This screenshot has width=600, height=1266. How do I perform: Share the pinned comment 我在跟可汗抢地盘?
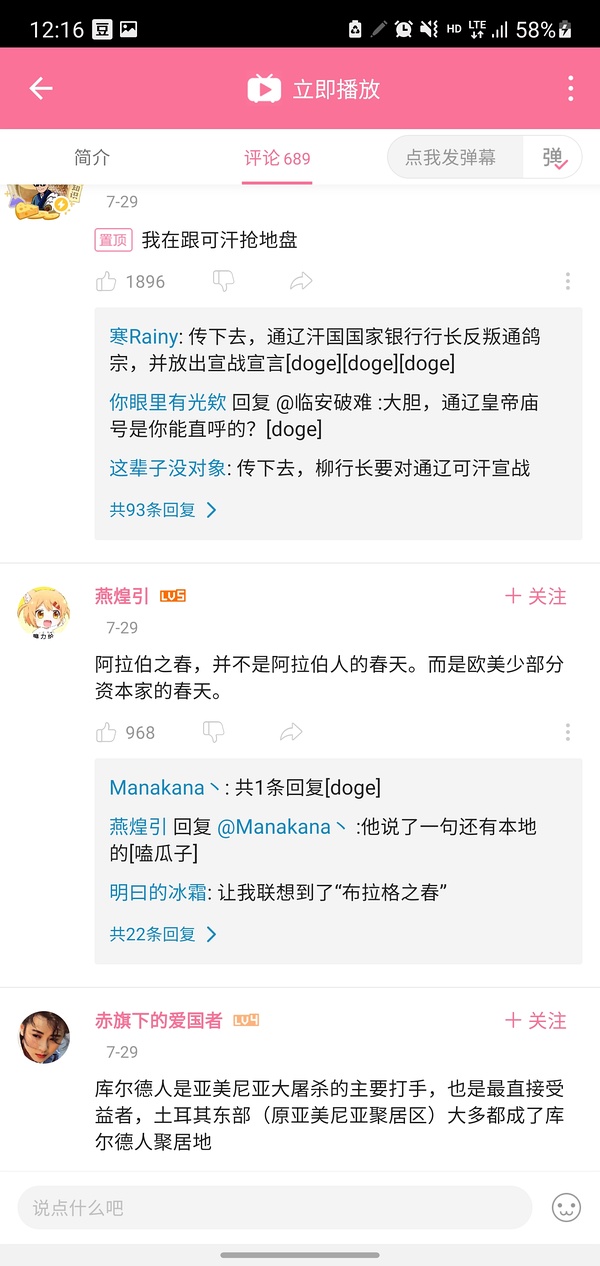[x=301, y=282]
